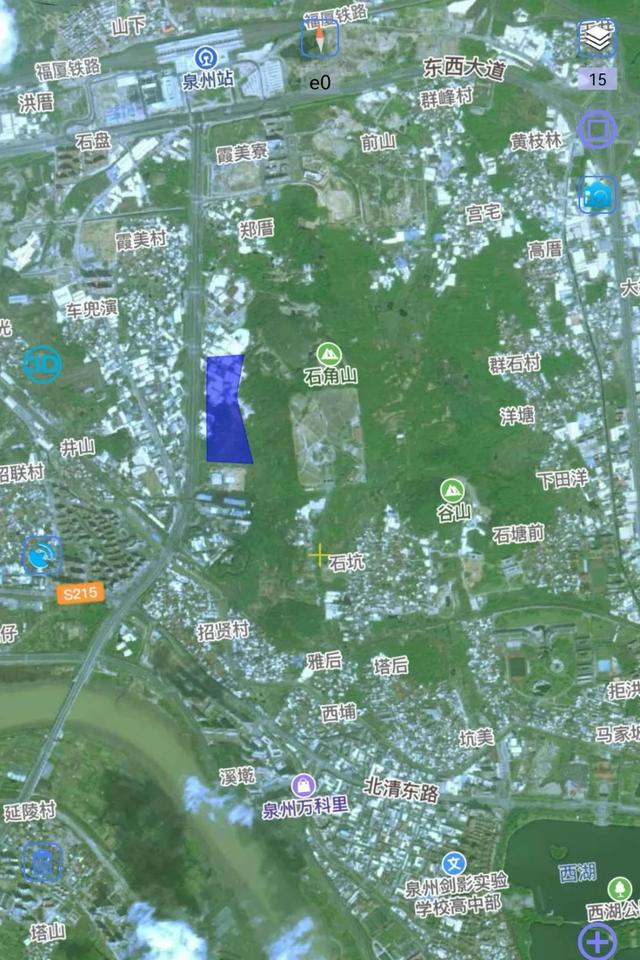This screenshot has width=640, height=960.
Task: Tap the 泉州万科里 shopping marker
Action: (x=303, y=786)
